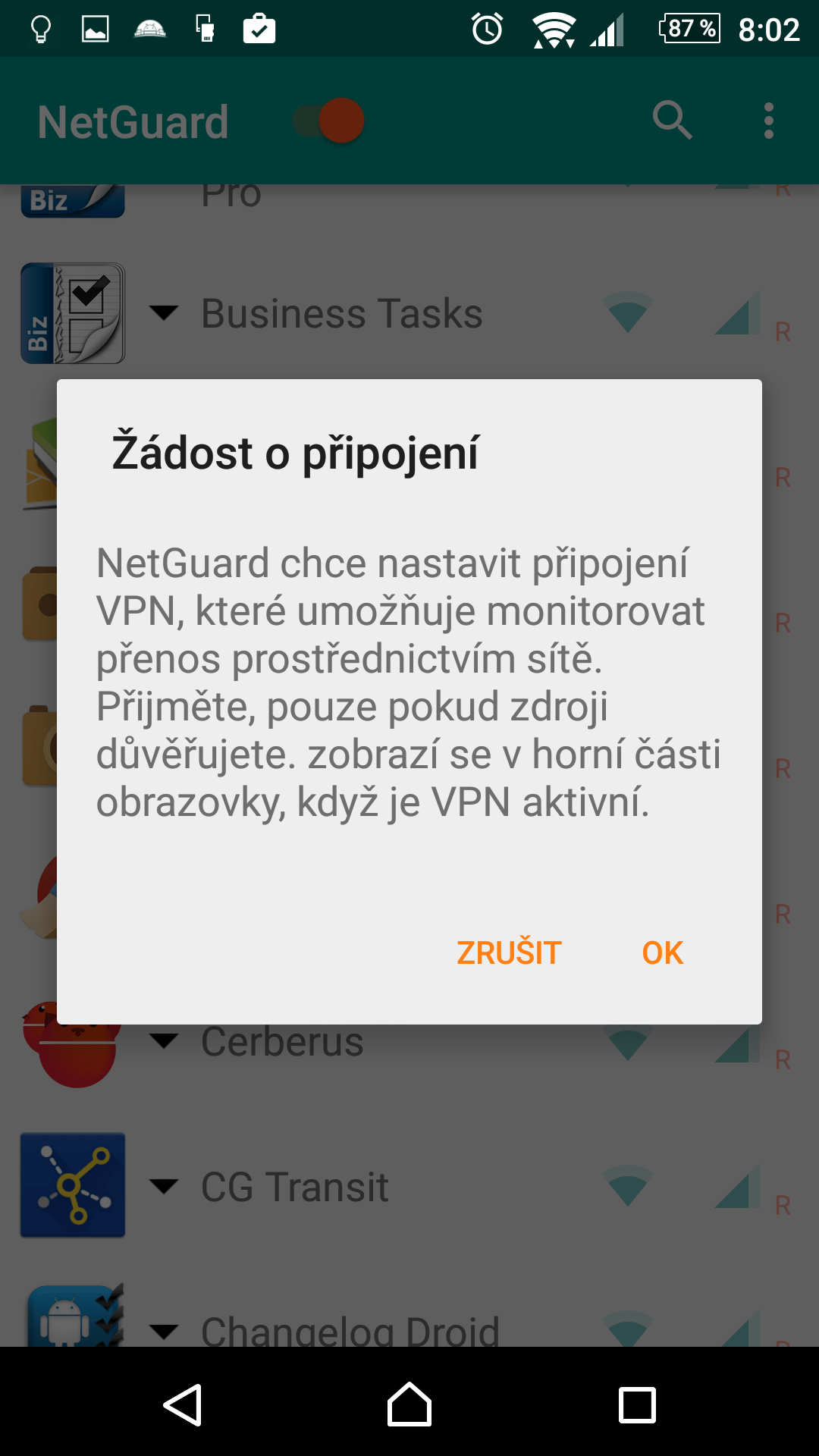
Task: Confirm the VPN request with OK
Action: point(662,952)
